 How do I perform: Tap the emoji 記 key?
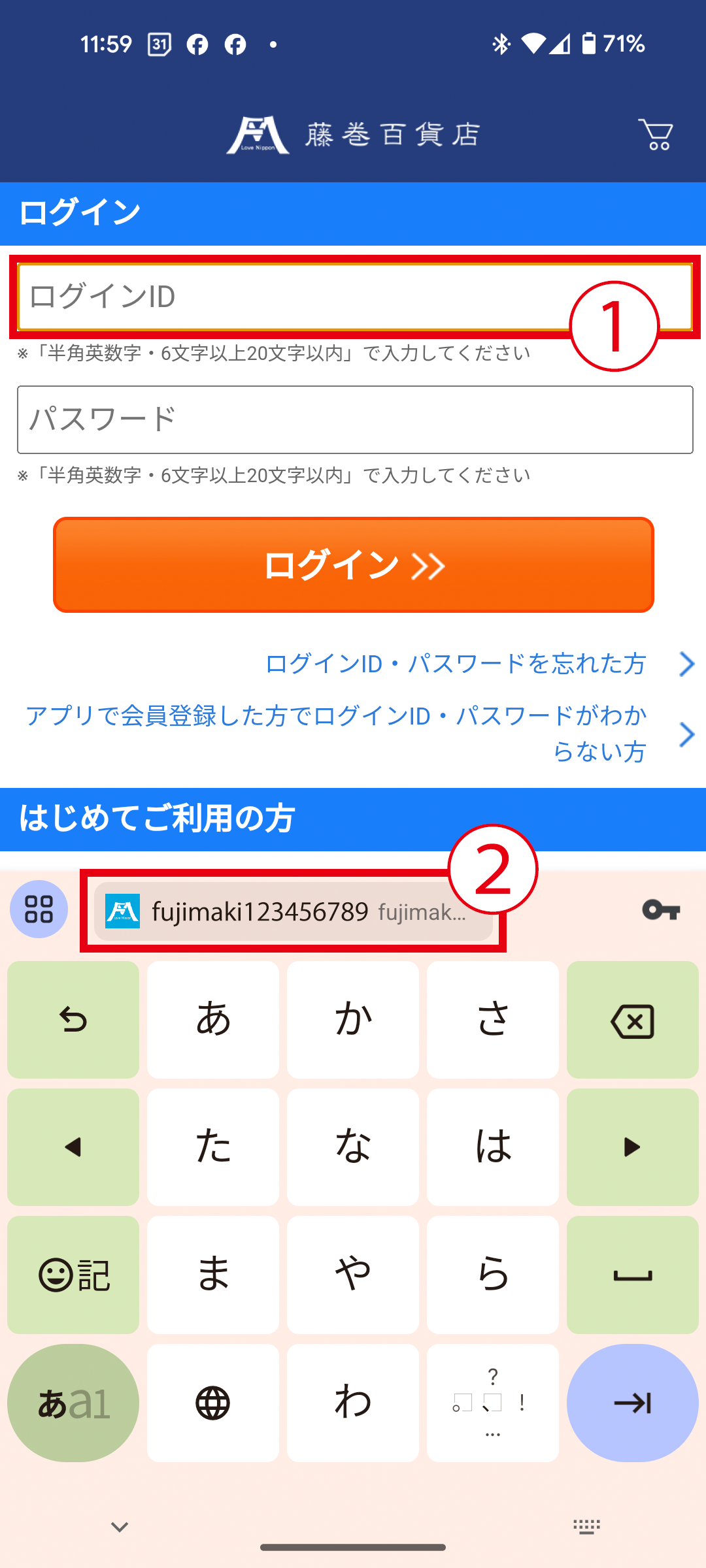73,1275
